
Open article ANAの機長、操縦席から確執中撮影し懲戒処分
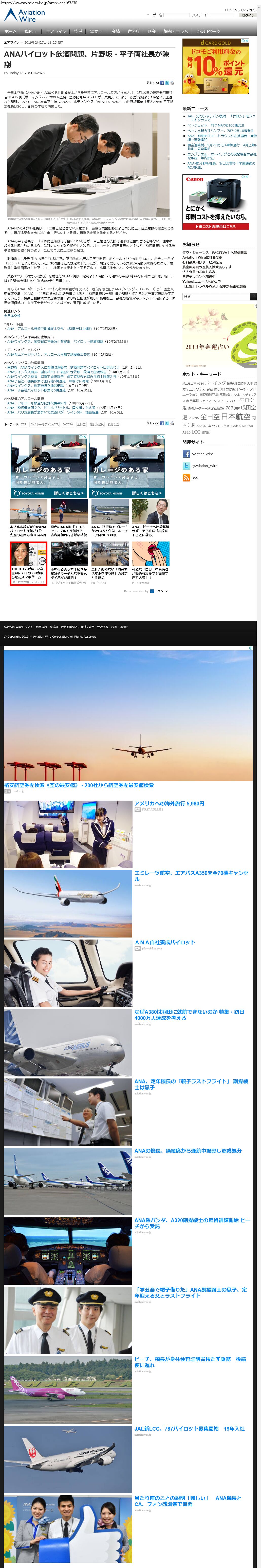click(x=187, y=1151)
